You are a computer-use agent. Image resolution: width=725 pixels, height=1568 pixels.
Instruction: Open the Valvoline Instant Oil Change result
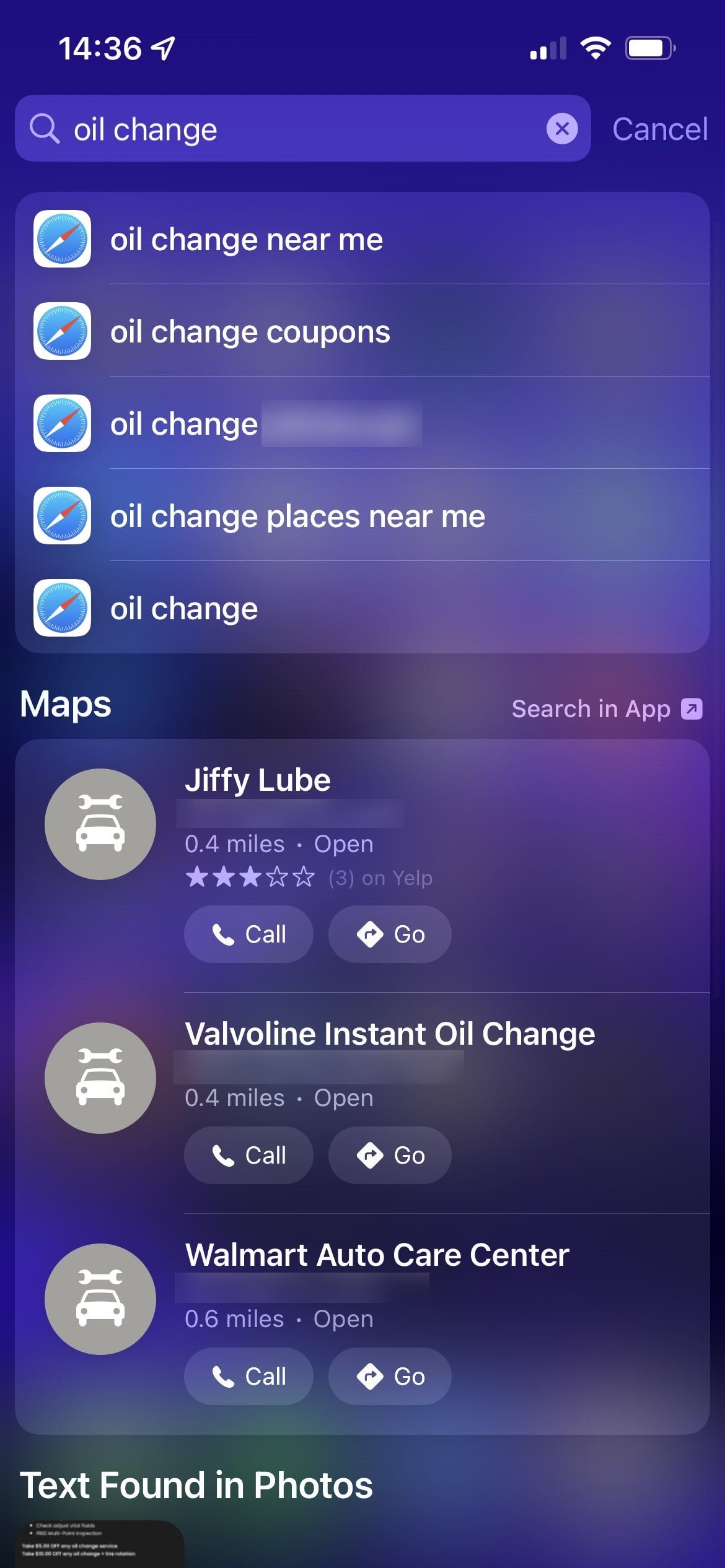[x=389, y=1034]
